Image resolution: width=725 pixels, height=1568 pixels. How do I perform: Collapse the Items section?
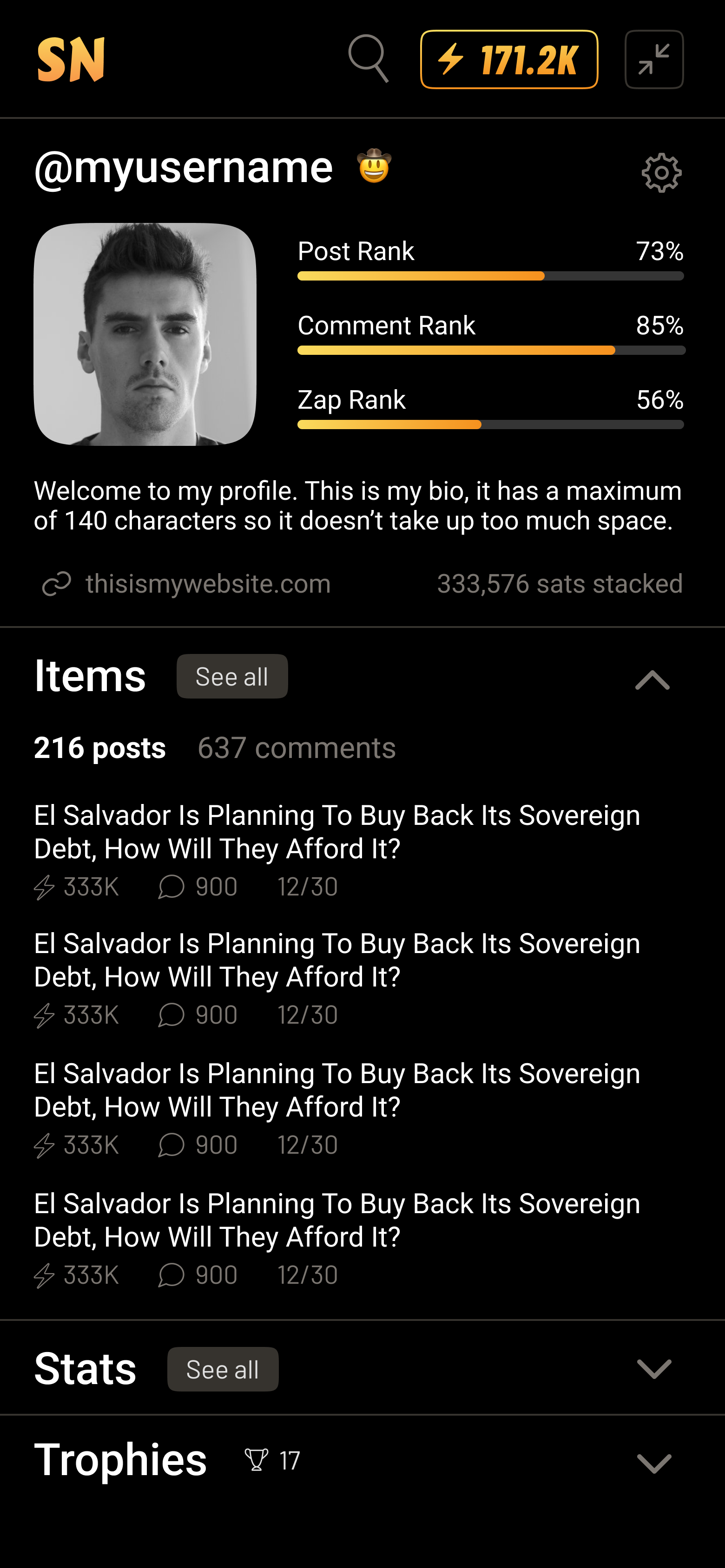pyautogui.click(x=652, y=679)
